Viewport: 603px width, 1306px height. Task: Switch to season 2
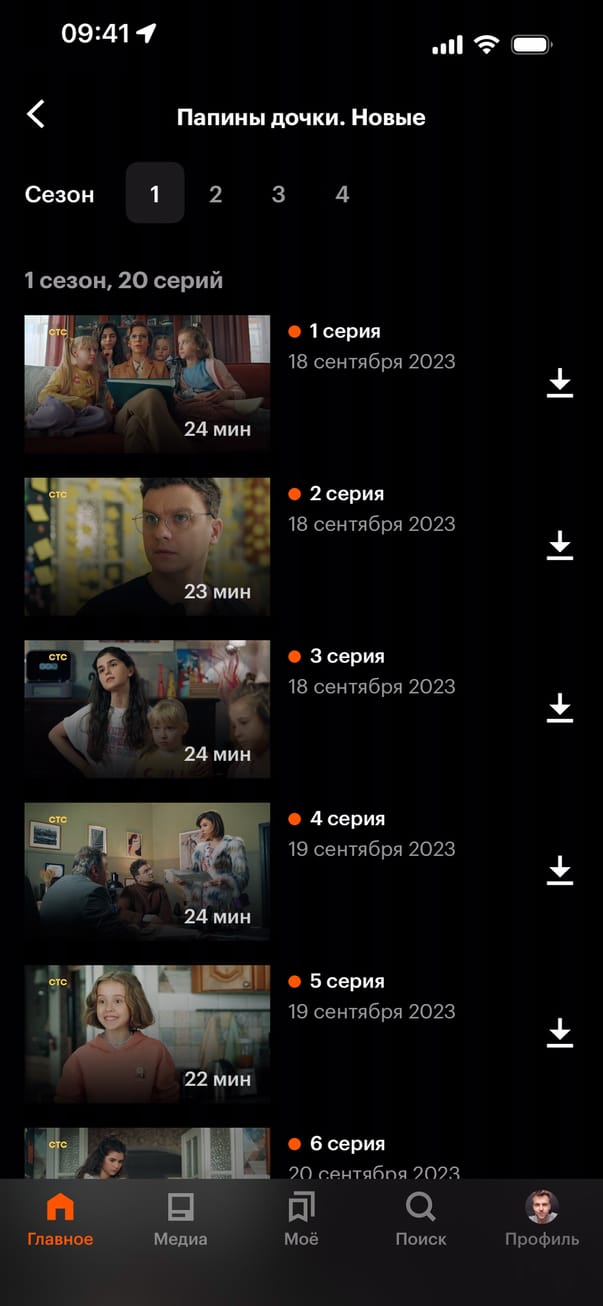tap(215, 194)
